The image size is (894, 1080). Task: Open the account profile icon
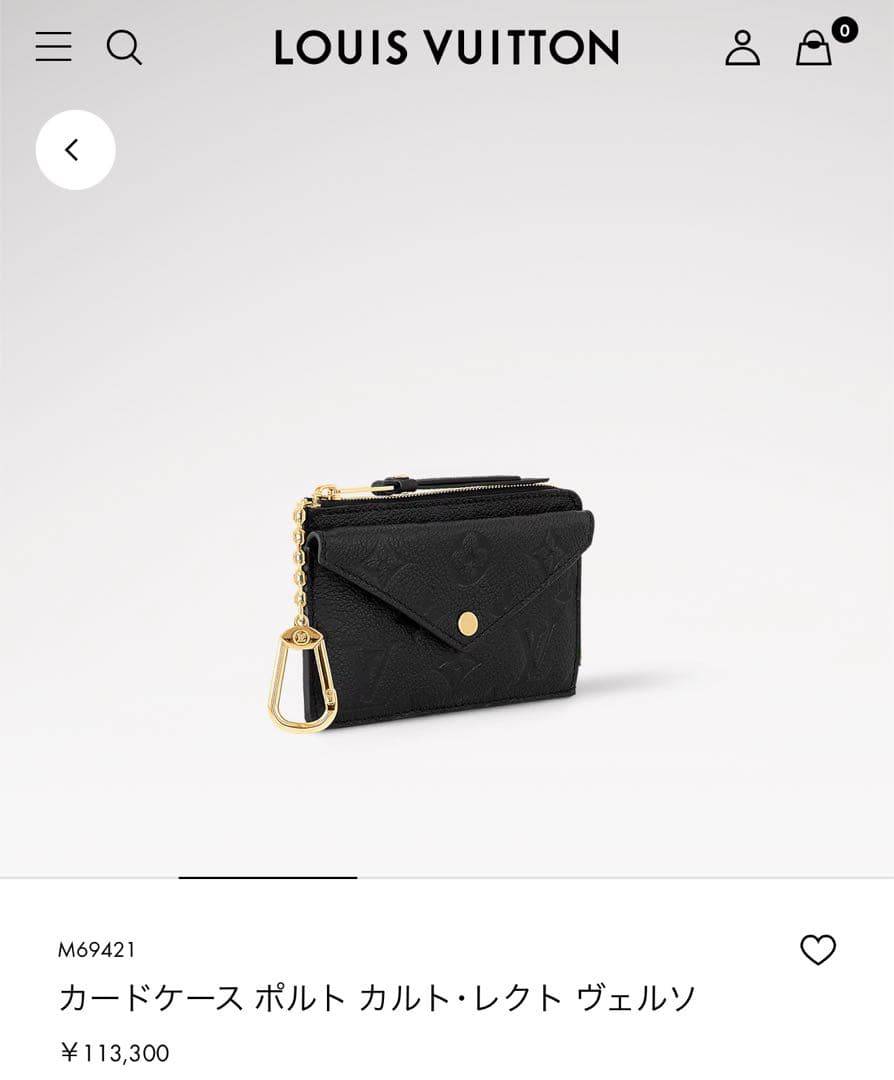point(742,47)
